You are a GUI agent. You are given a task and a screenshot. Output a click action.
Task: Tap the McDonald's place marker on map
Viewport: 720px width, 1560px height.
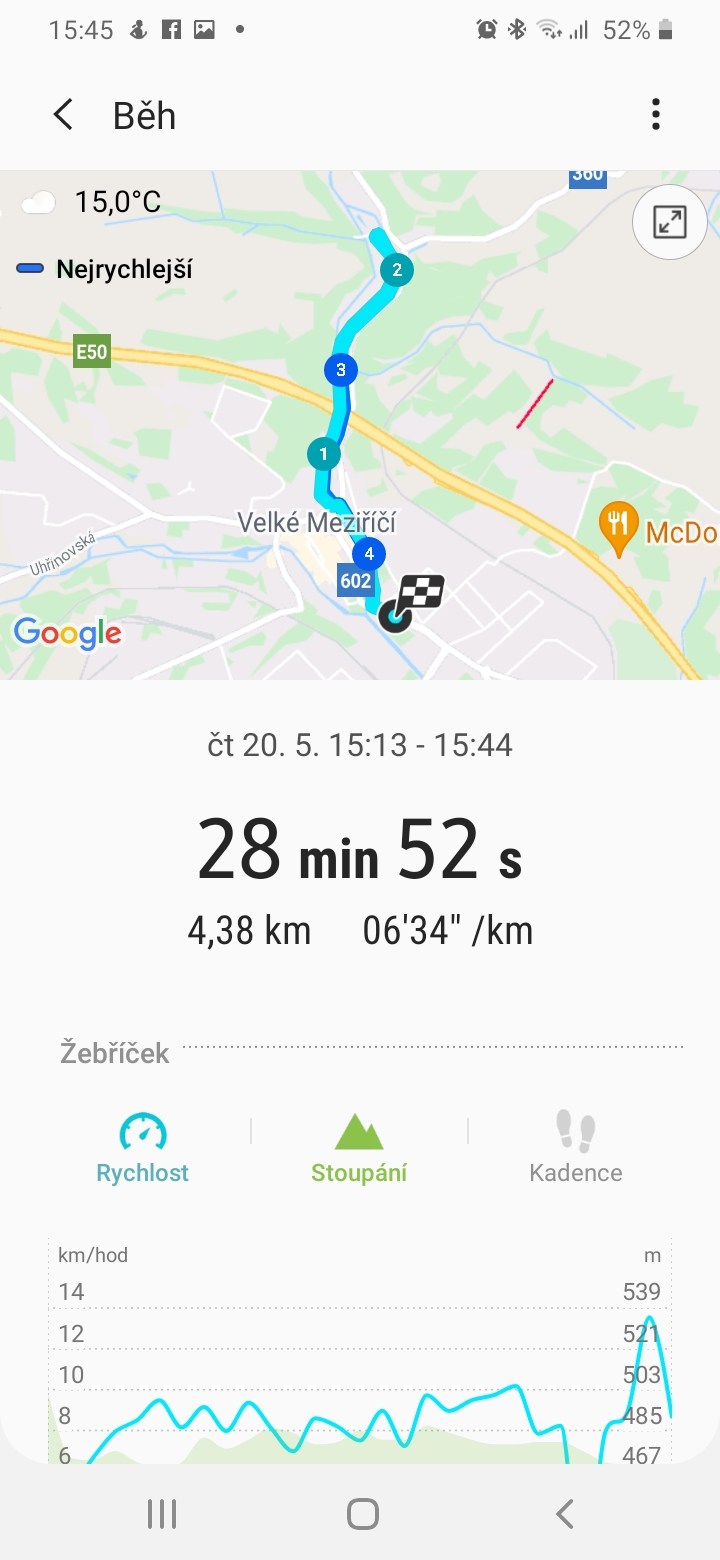click(619, 529)
